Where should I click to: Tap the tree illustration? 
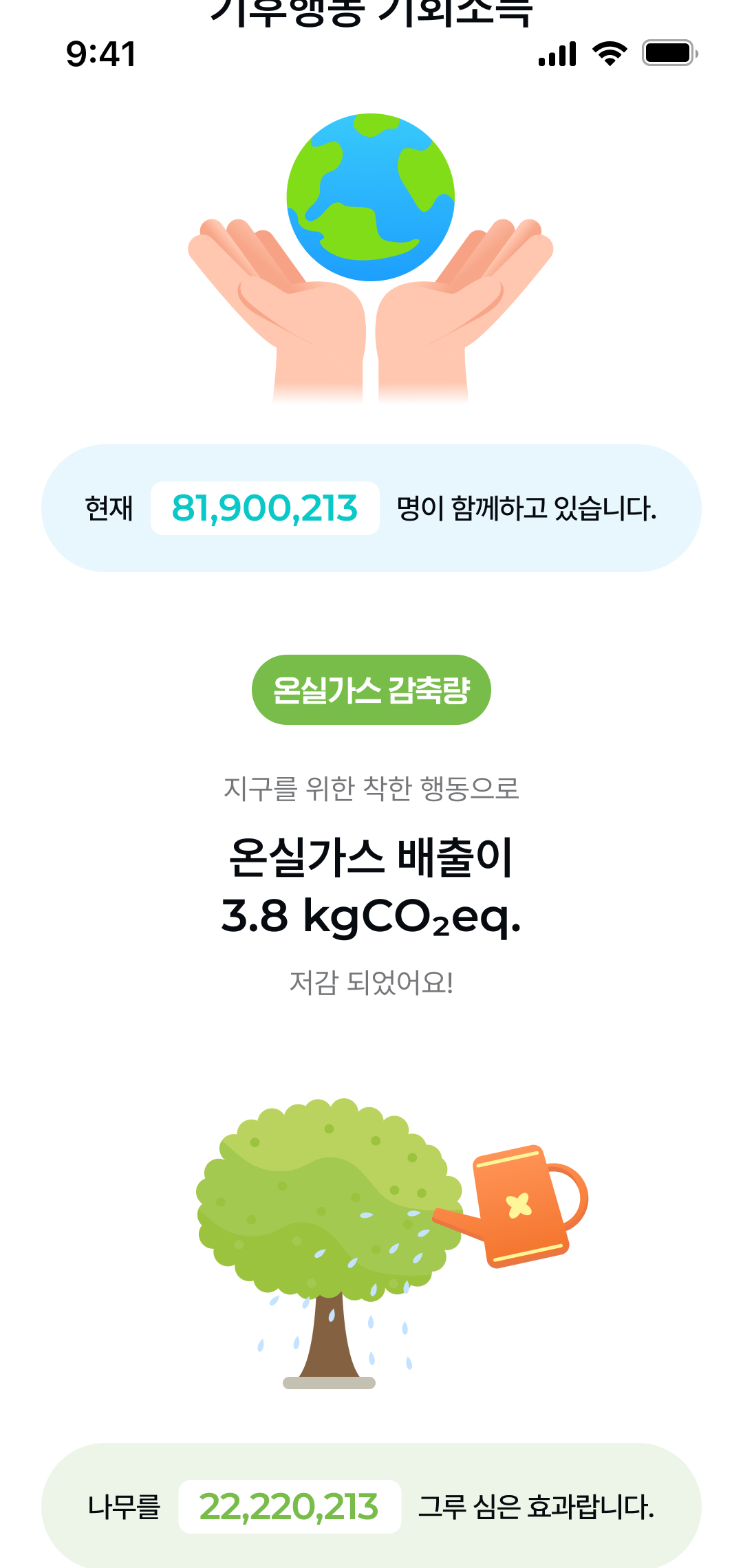coord(330,1224)
